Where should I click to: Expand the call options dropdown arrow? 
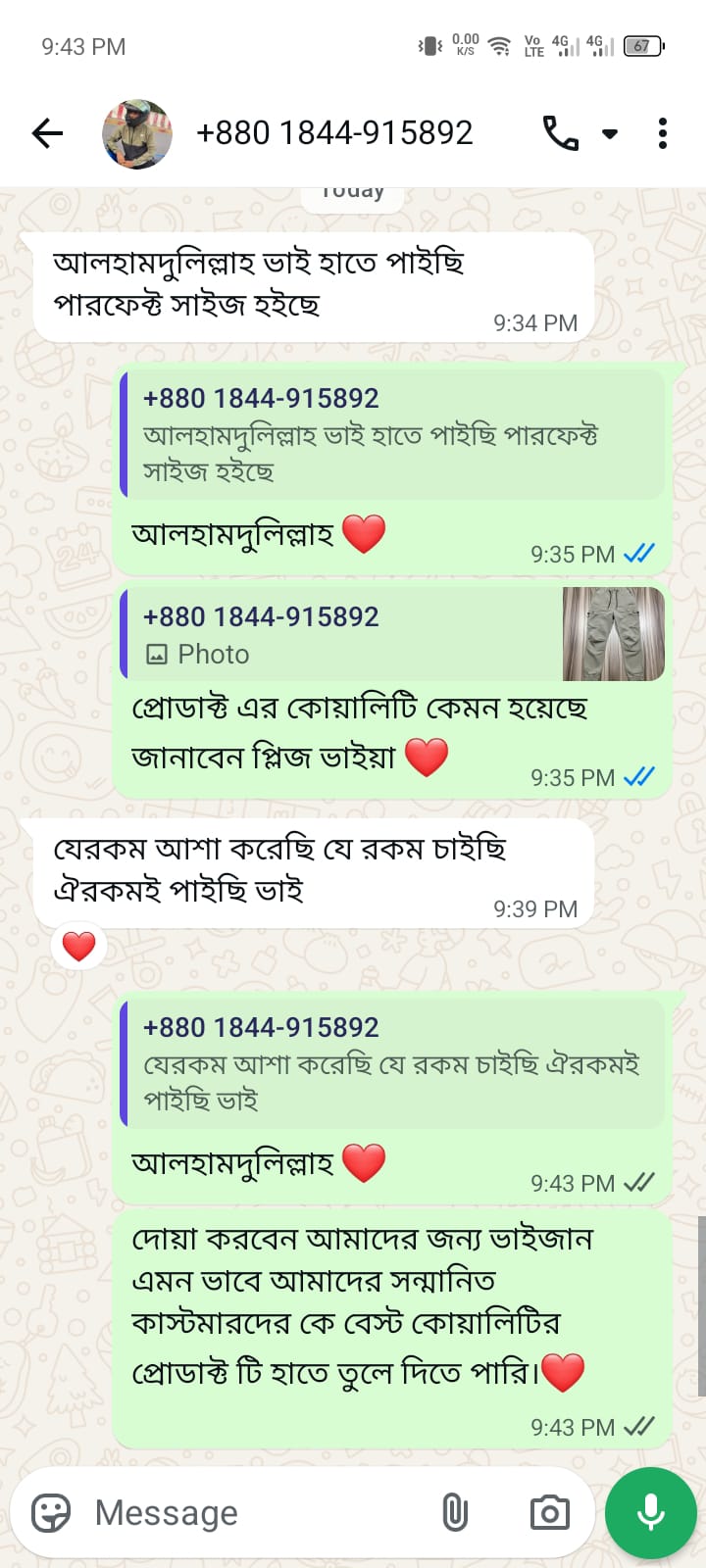point(610,133)
